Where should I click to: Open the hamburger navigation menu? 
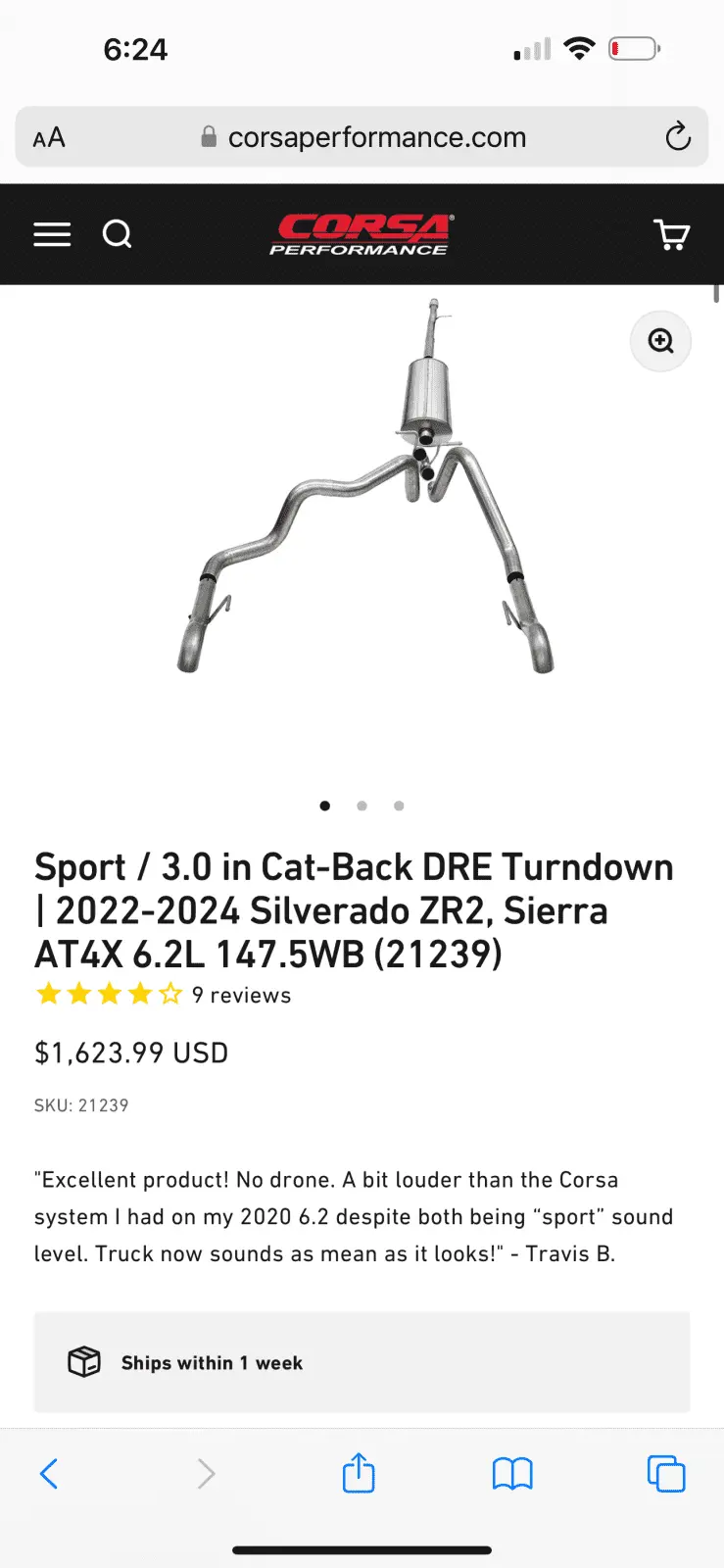pyautogui.click(x=52, y=234)
